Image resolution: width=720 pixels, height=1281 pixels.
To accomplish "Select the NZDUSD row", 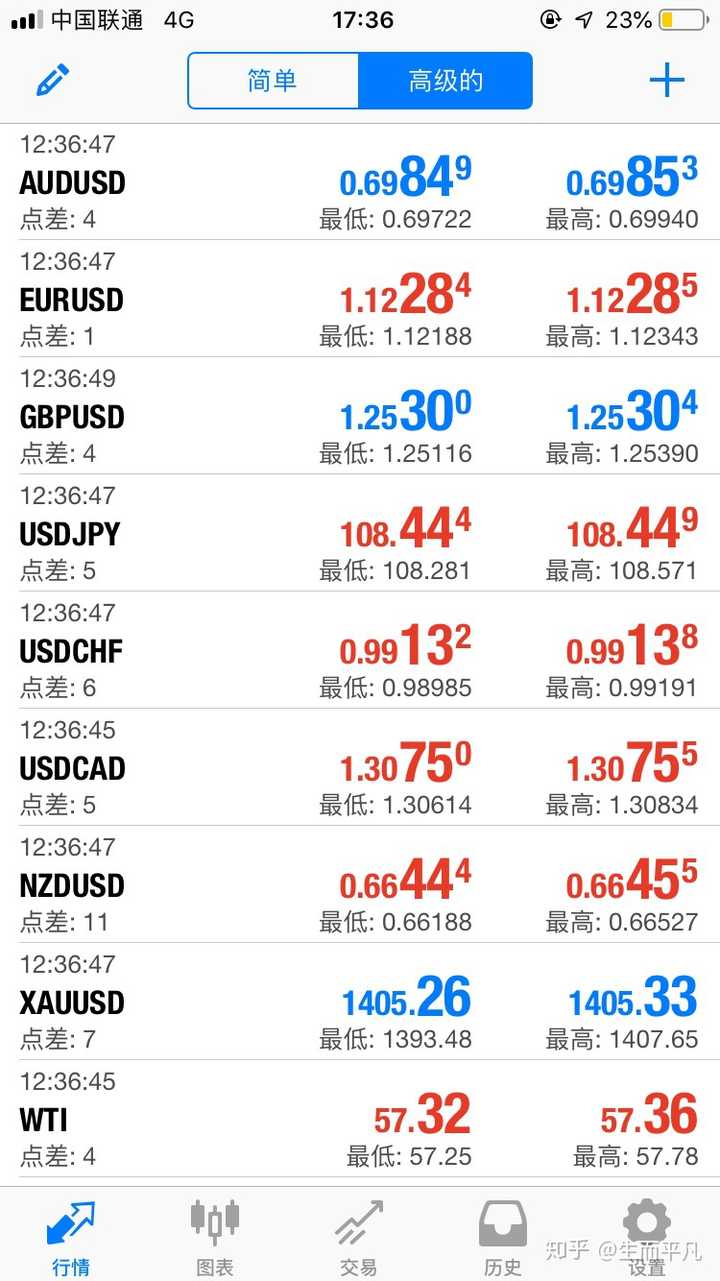I will tap(360, 884).
